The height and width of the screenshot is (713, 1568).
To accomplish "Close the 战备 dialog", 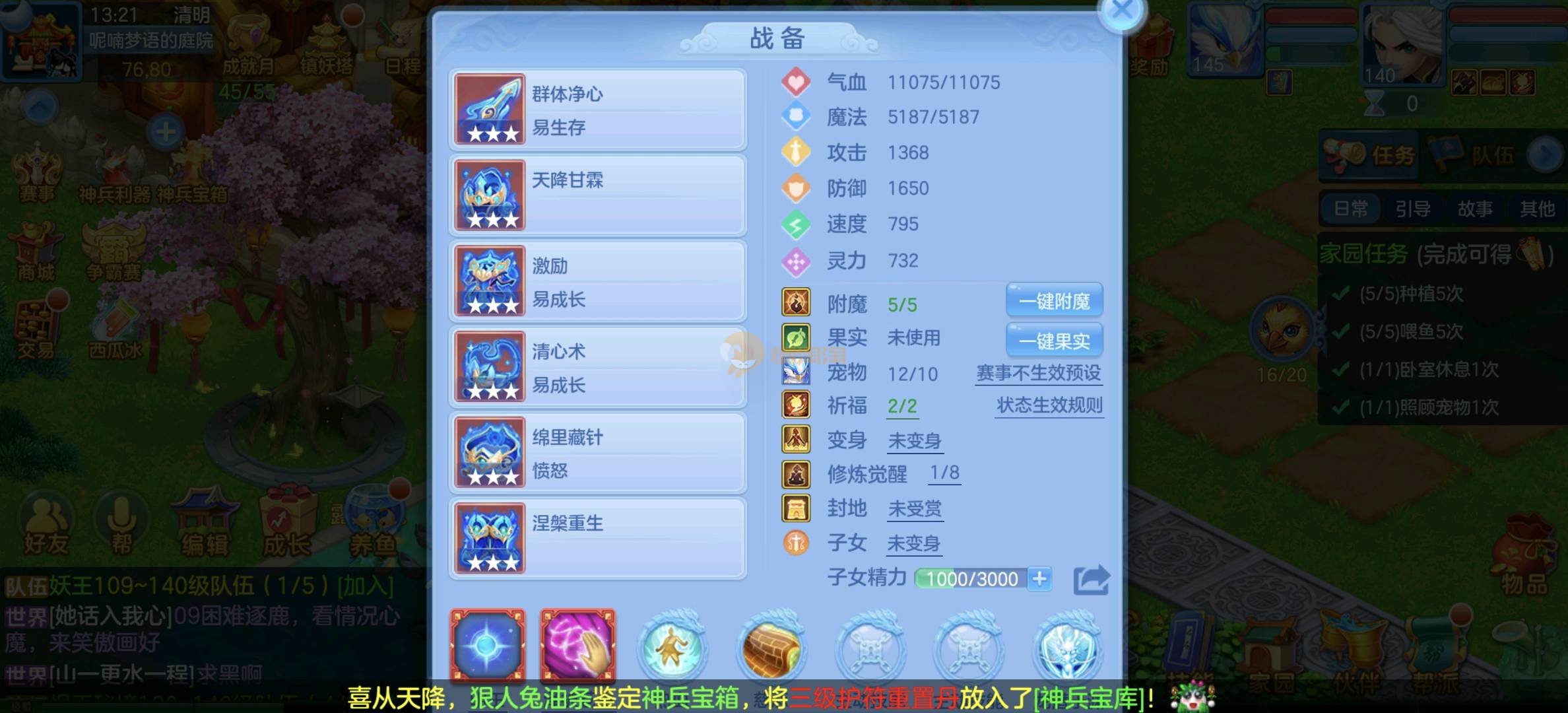I will click(1121, 11).
